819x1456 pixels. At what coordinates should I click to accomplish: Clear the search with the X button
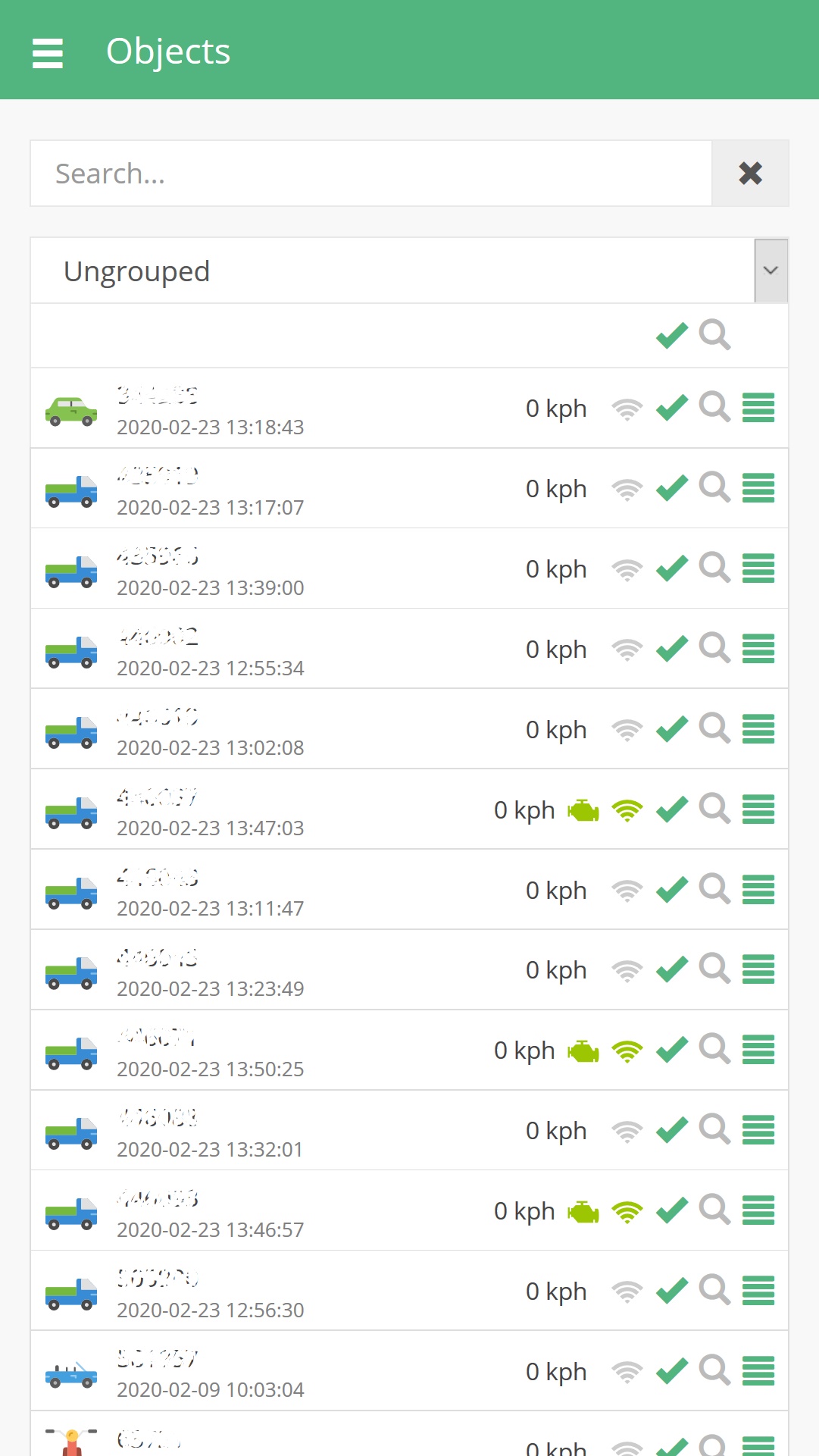pos(750,174)
